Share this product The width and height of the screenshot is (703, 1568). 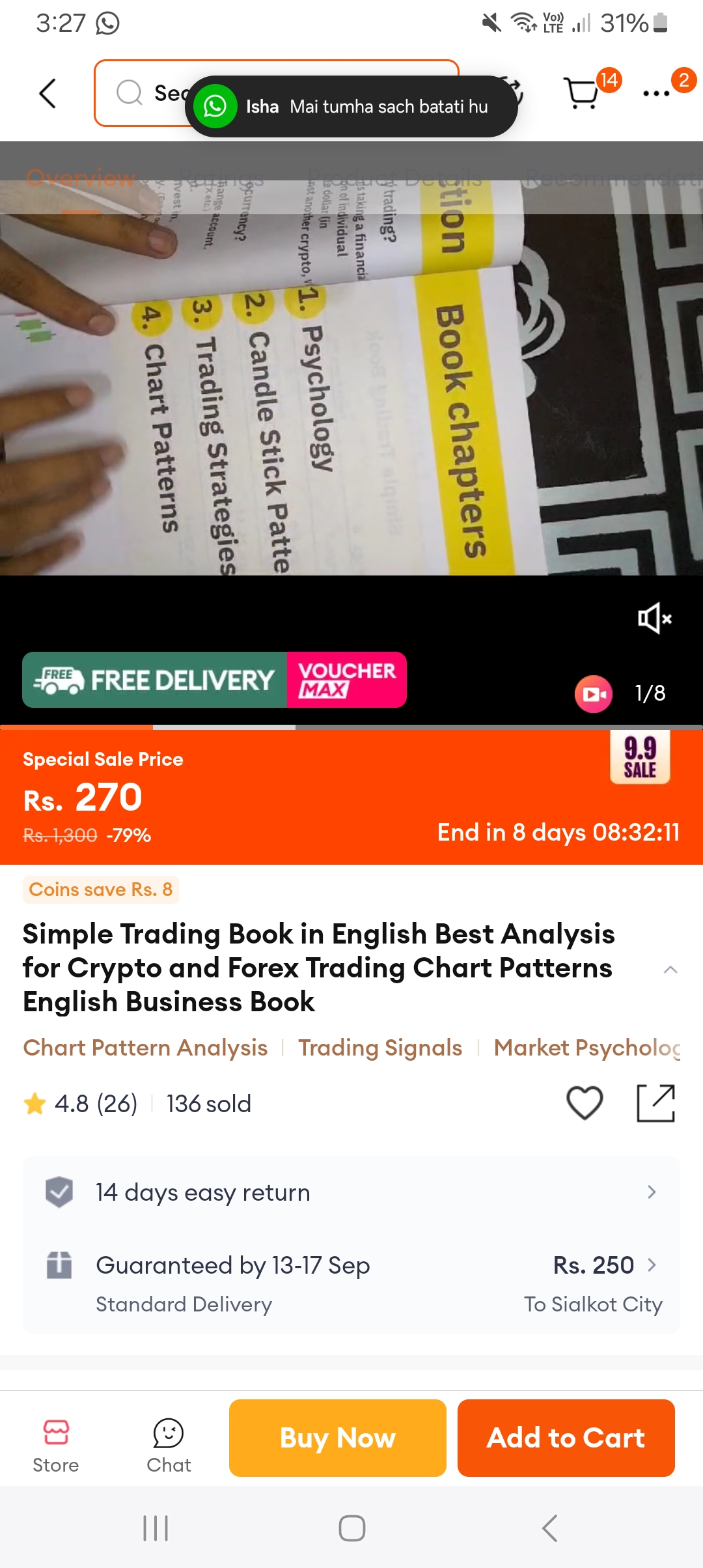click(655, 1103)
